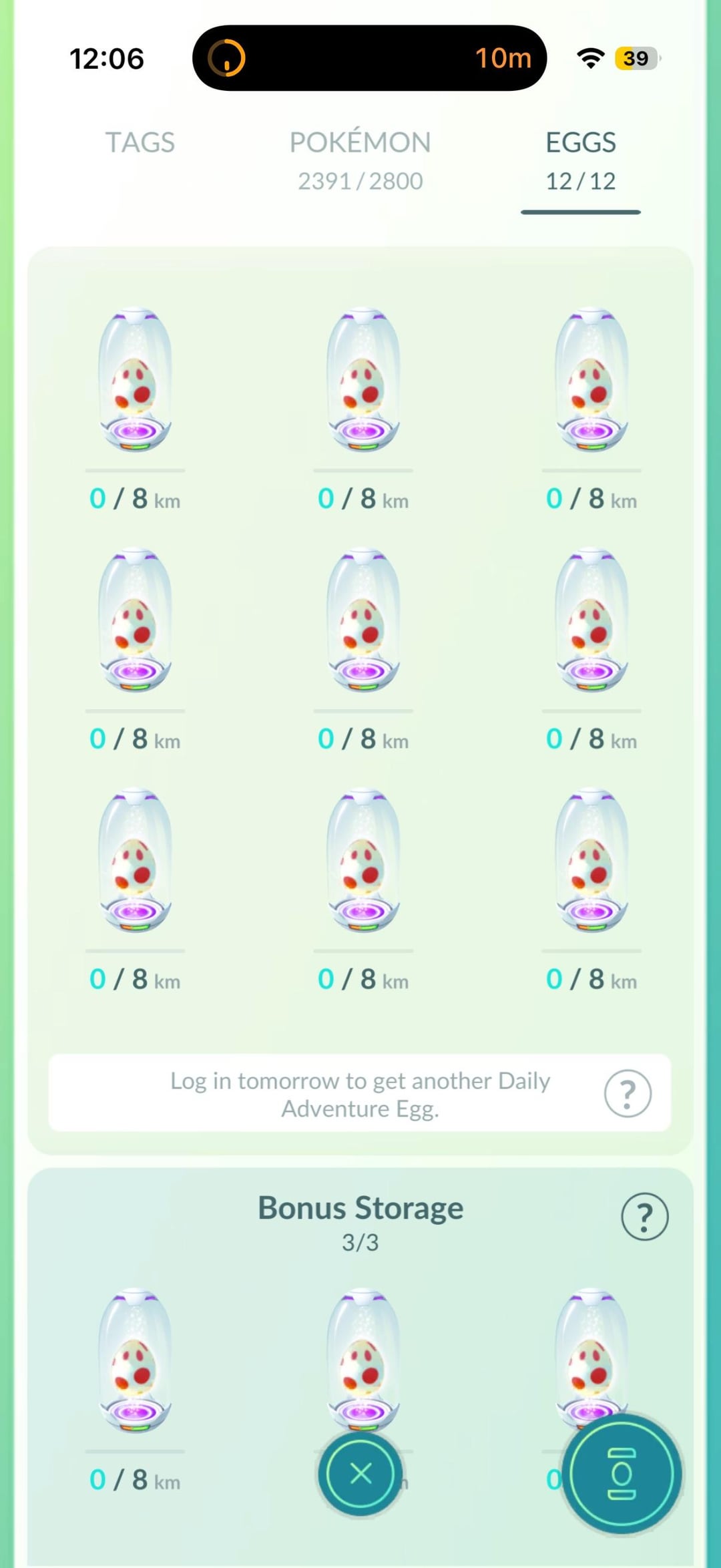Close the eggs screen with X button
Image resolution: width=721 pixels, height=1568 pixels.
[360, 1473]
